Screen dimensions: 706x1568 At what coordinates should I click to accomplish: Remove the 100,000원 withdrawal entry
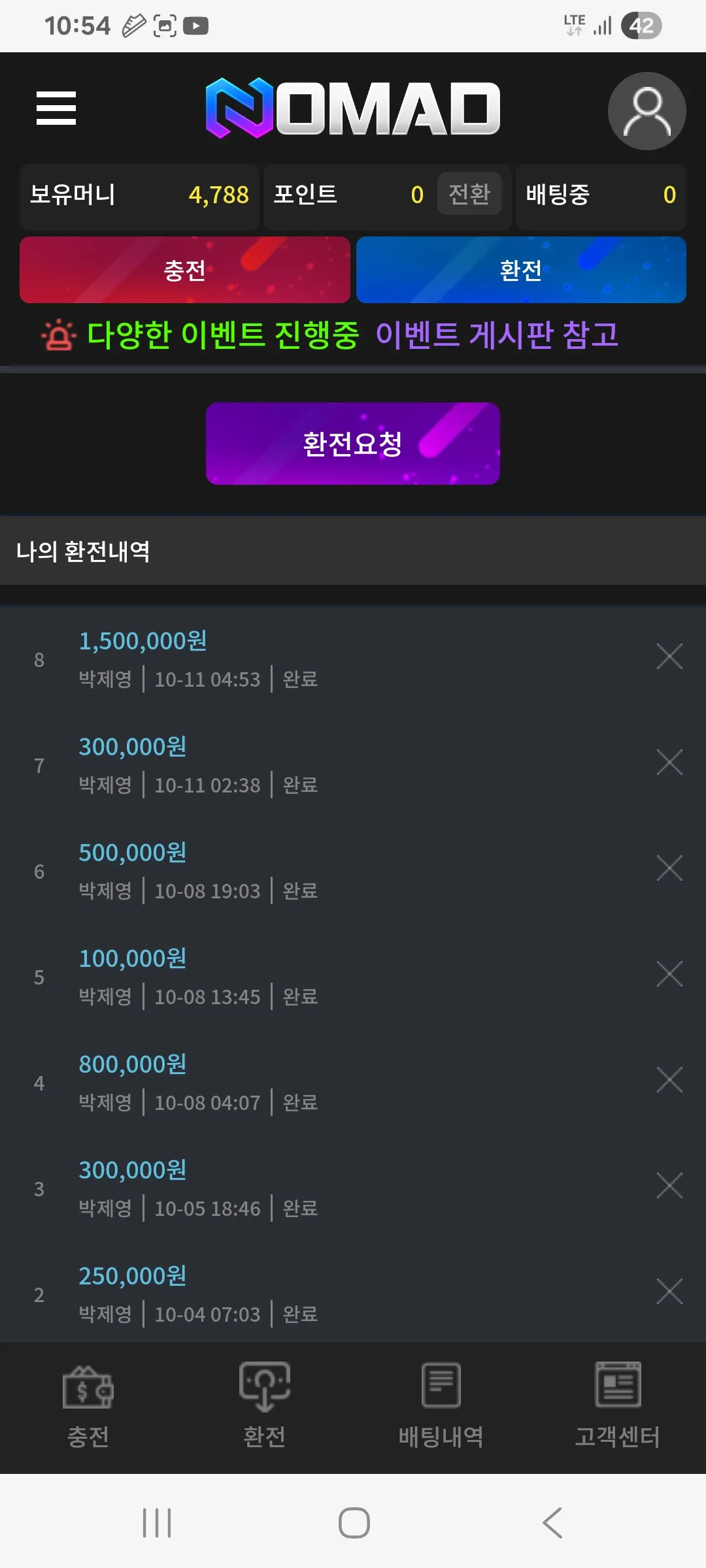[669, 974]
